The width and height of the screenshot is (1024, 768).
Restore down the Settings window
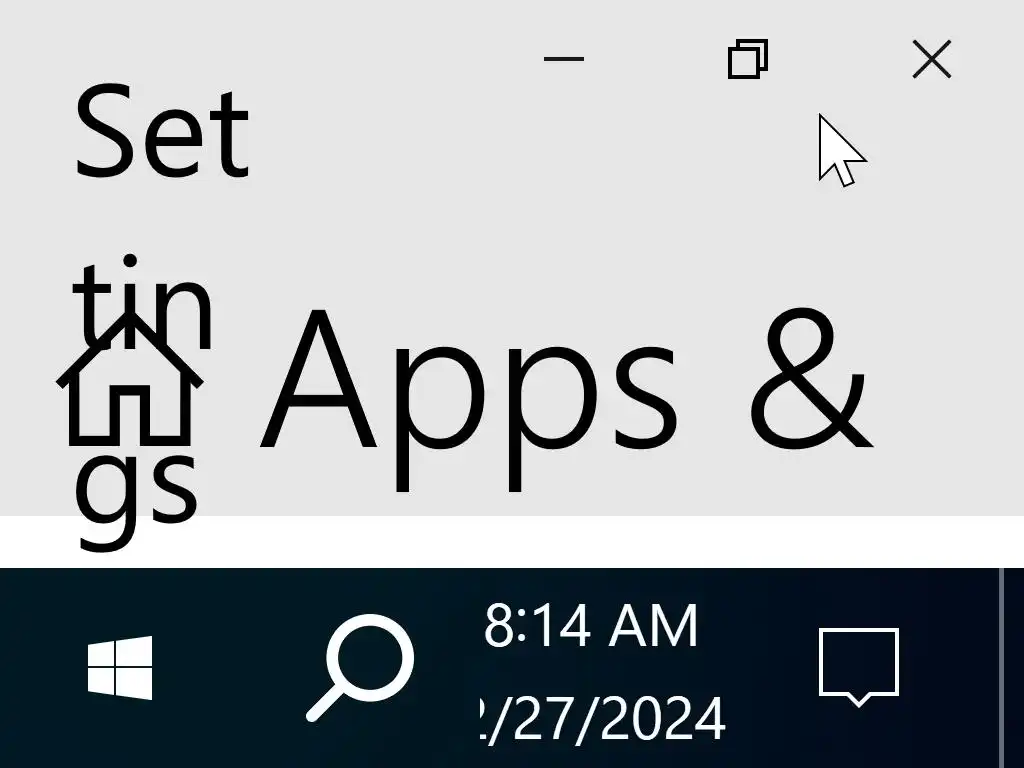click(x=747, y=59)
